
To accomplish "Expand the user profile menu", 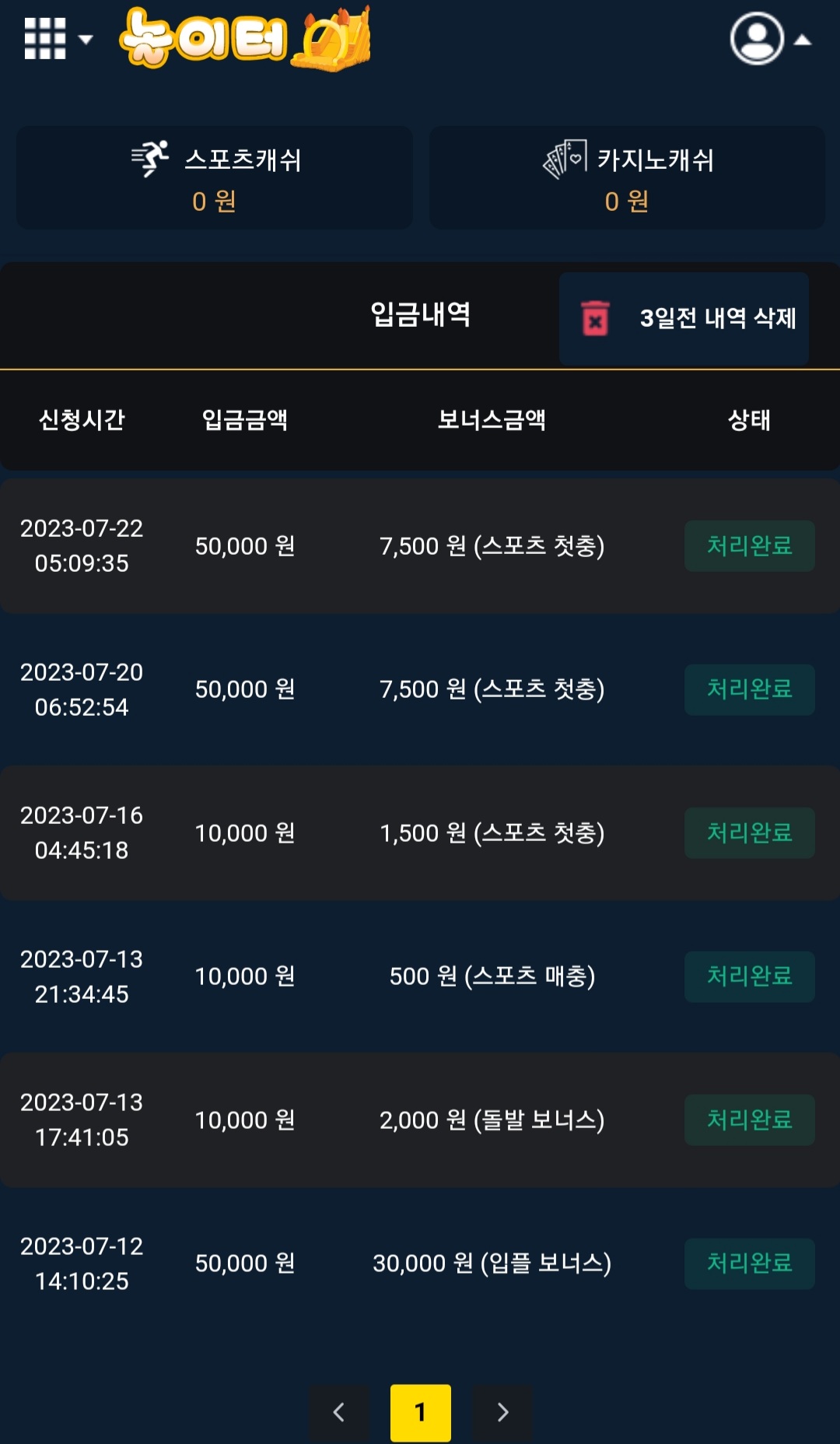I will (x=771, y=39).
